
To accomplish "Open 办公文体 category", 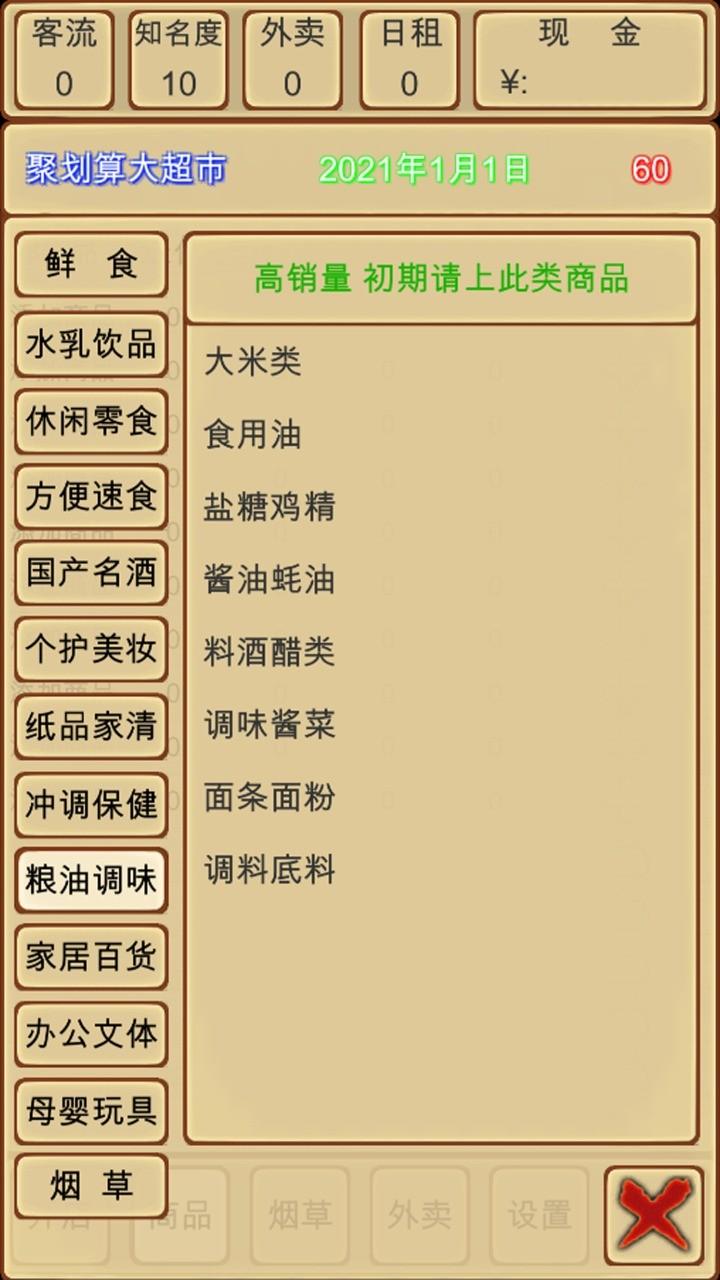I will coord(91,1034).
